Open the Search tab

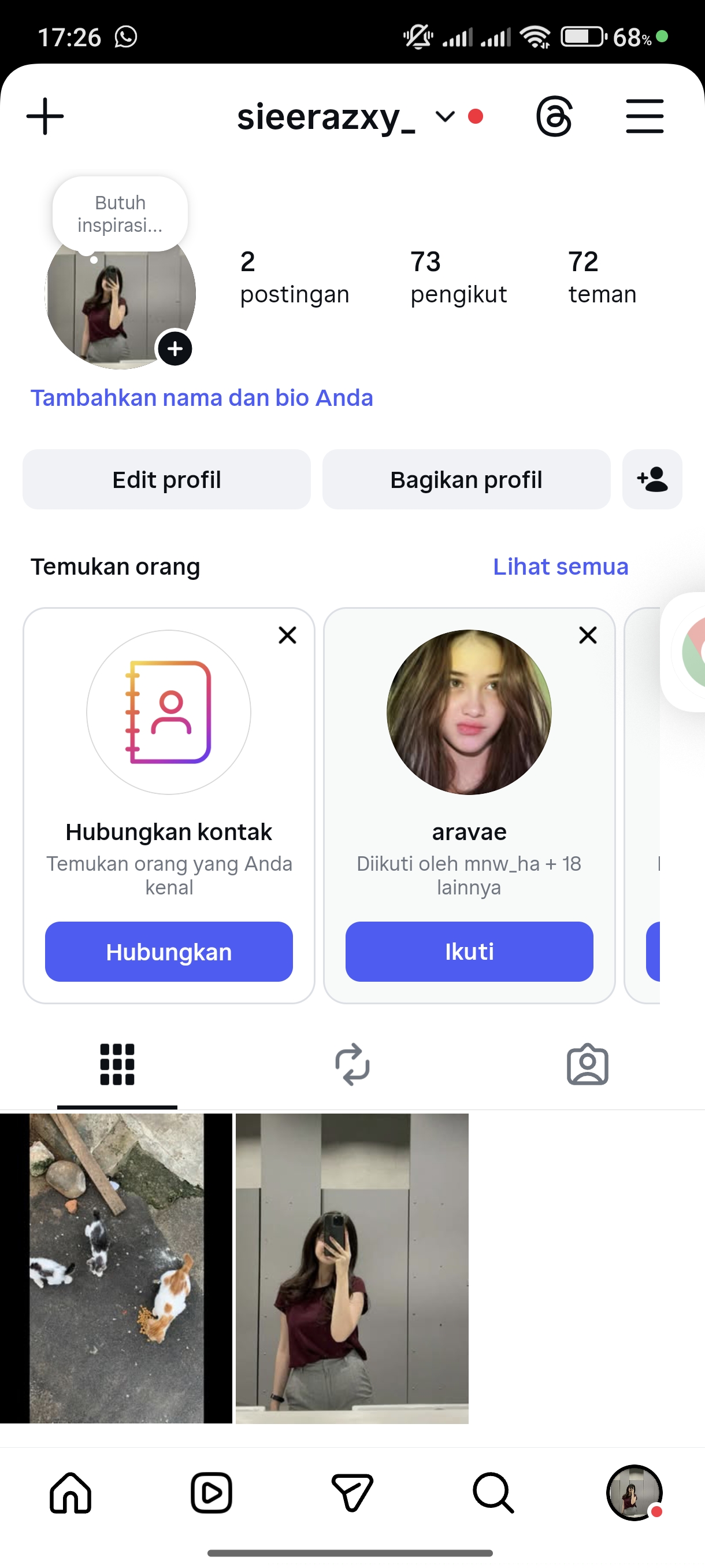[x=493, y=1492]
